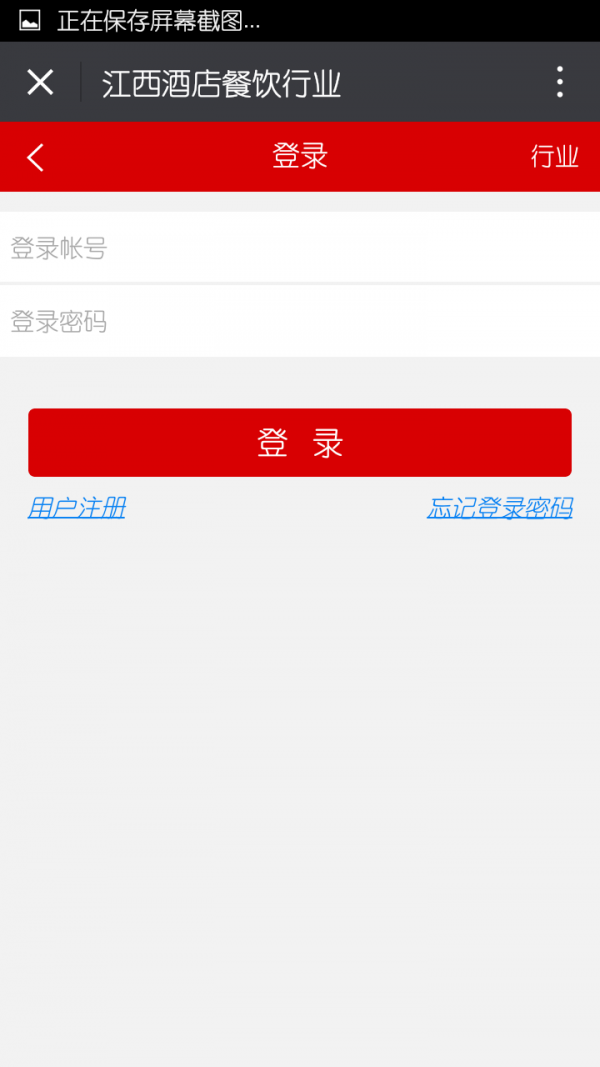This screenshot has height=1067, width=600.
Task: Tap the red 登录 button
Action: click(300, 443)
